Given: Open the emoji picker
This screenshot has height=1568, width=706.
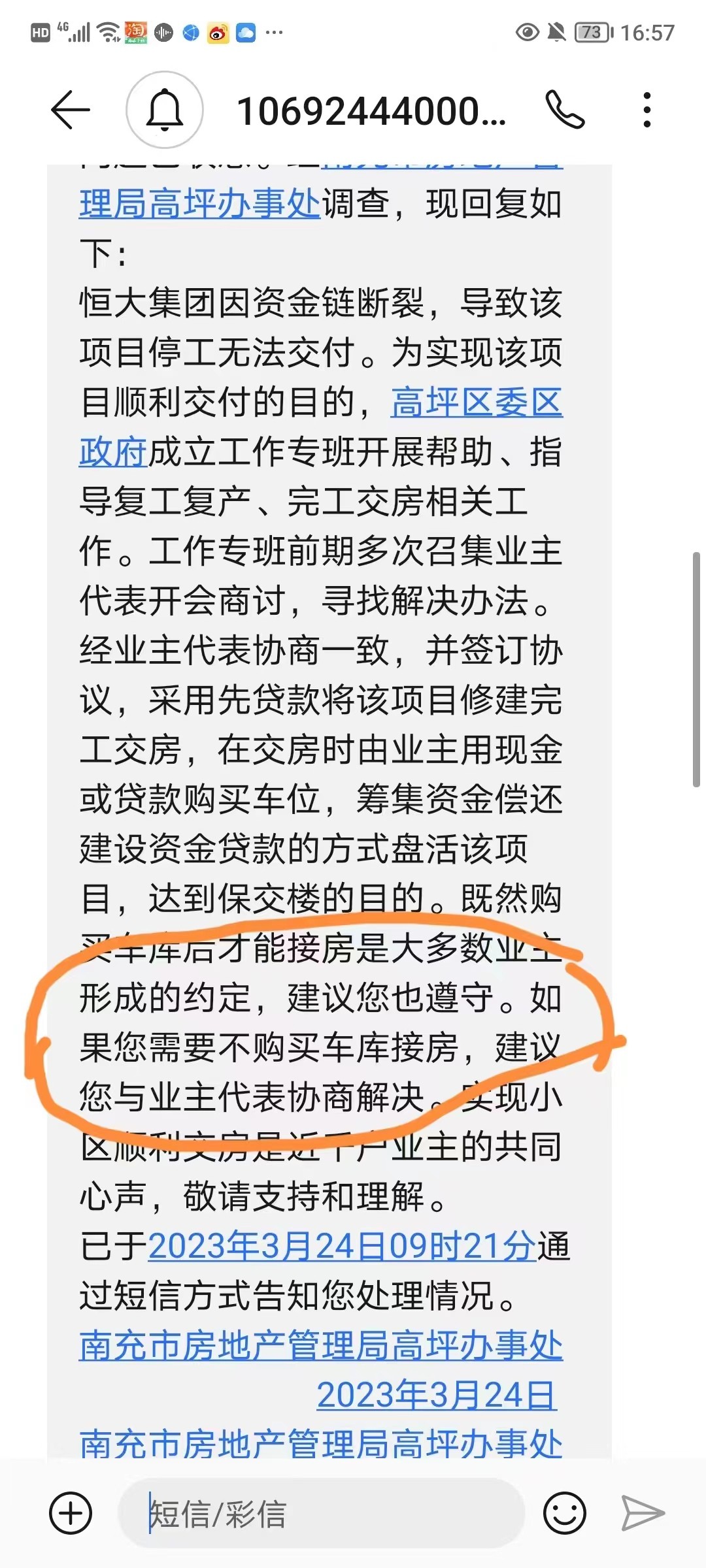Looking at the screenshot, I should (x=564, y=1513).
